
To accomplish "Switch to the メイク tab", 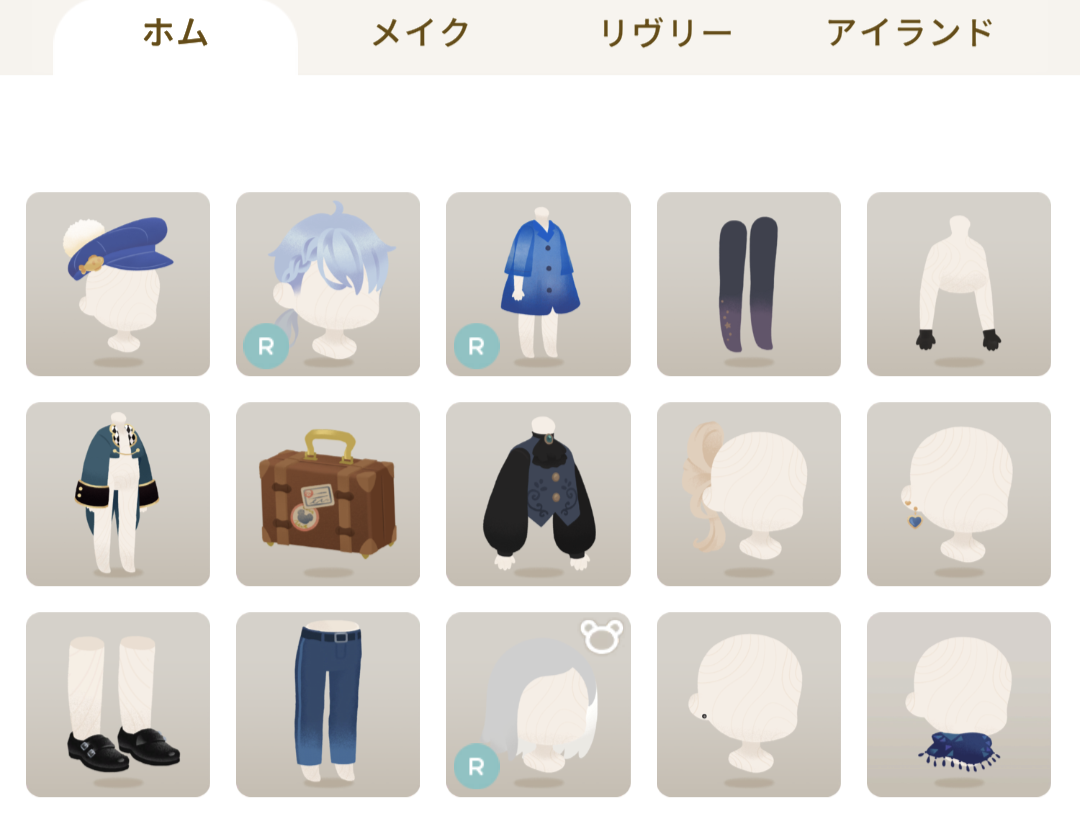I will pos(421,35).
